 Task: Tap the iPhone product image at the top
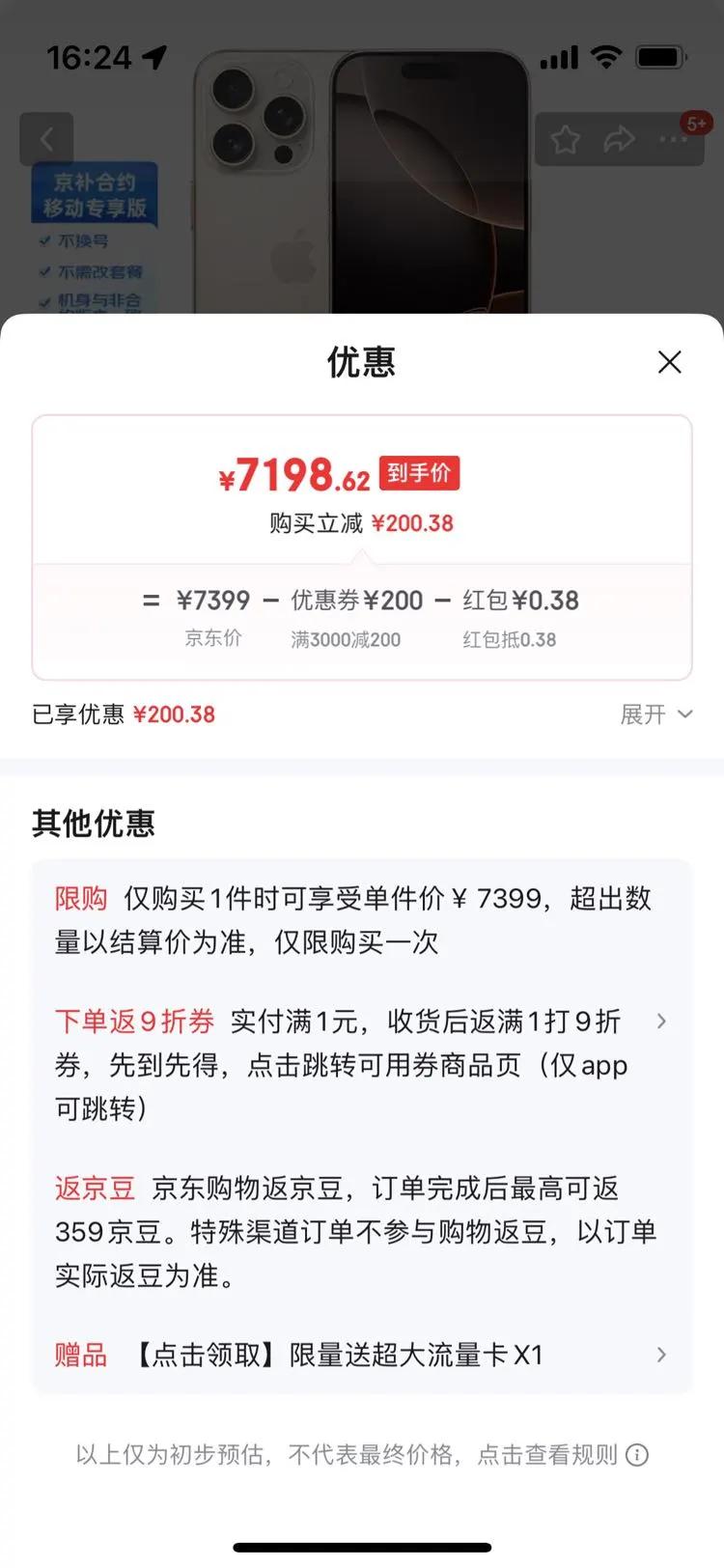pyautogui.click(x=362, y=174)
